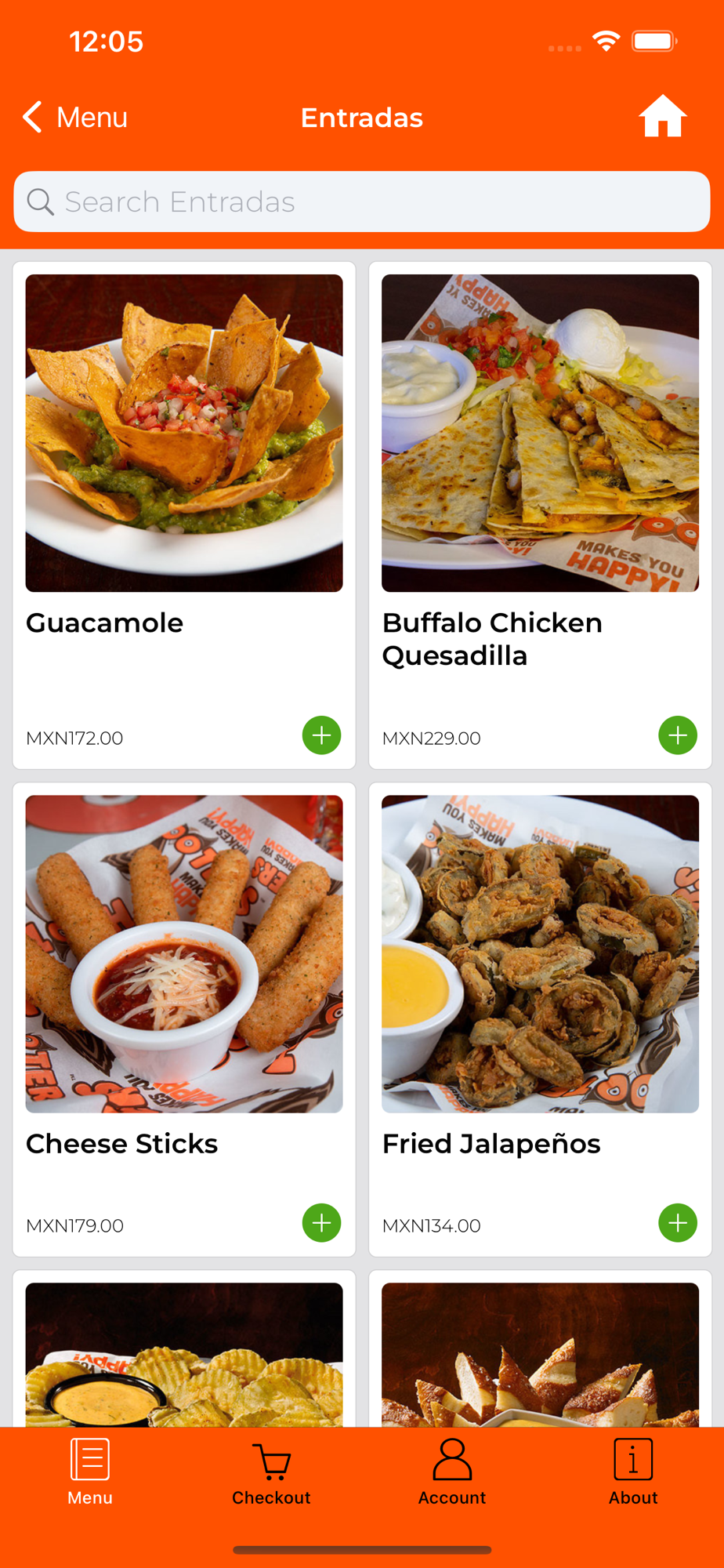
Task: View the Fried Jalapeños item
Action: tap(540, 954)
